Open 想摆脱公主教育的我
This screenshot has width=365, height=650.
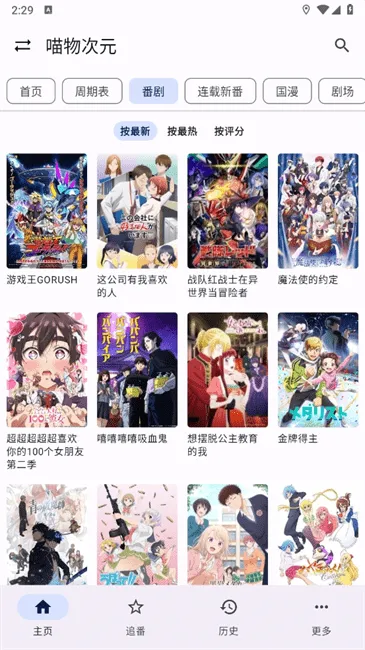[x=228, y=385]
